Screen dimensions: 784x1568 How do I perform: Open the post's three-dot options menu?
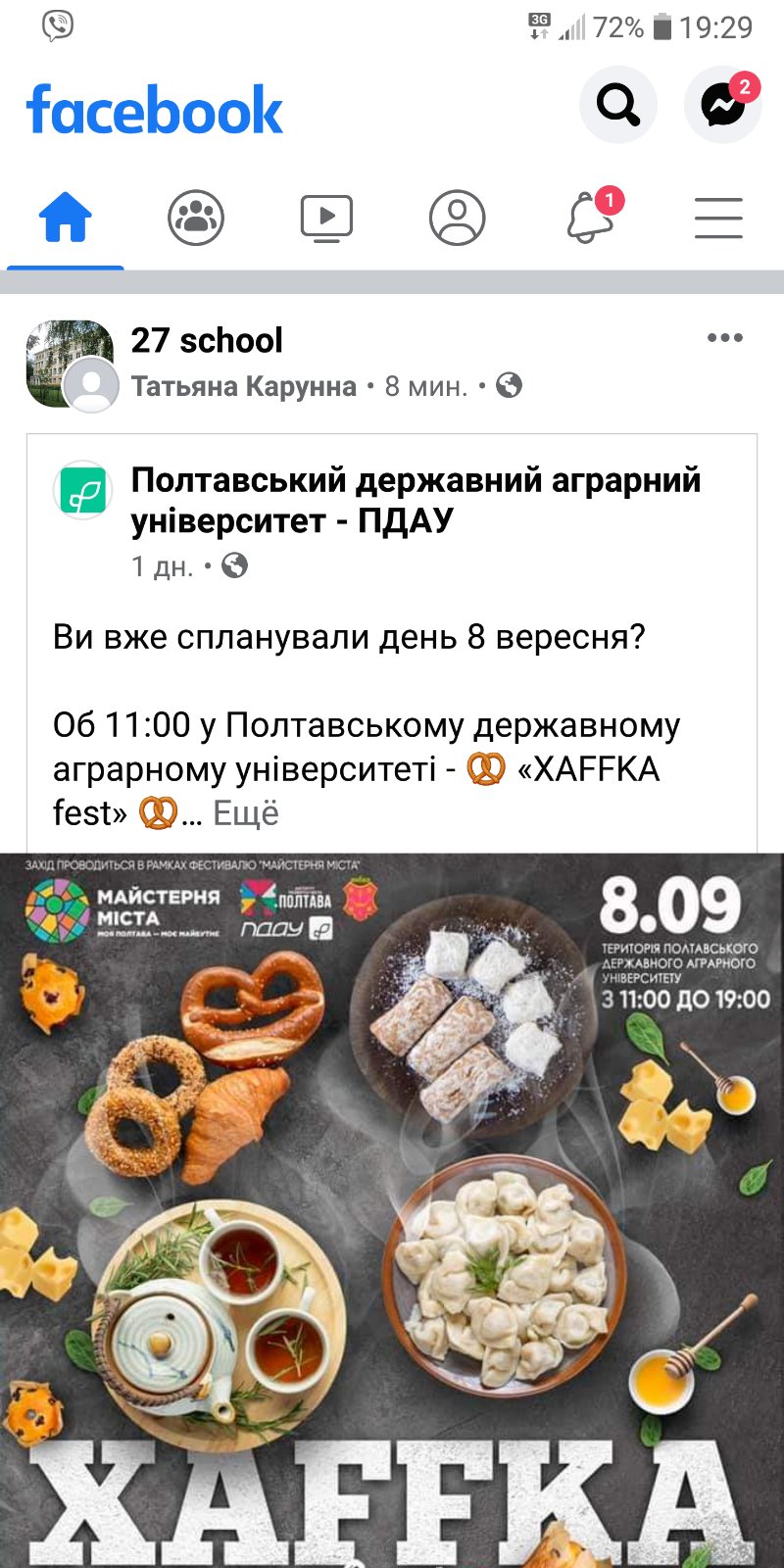pos(725,338)
